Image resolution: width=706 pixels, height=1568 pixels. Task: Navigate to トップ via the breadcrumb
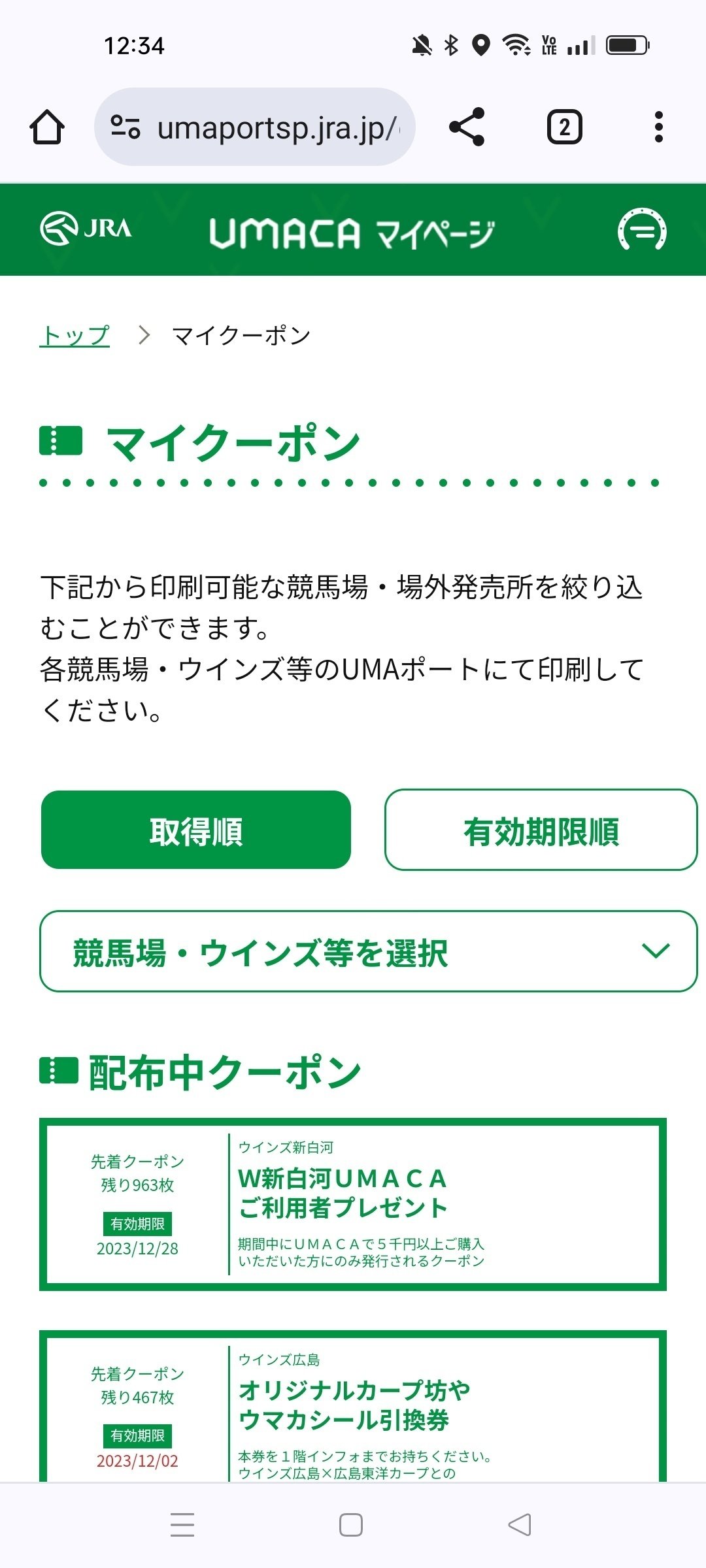(75, 335)
